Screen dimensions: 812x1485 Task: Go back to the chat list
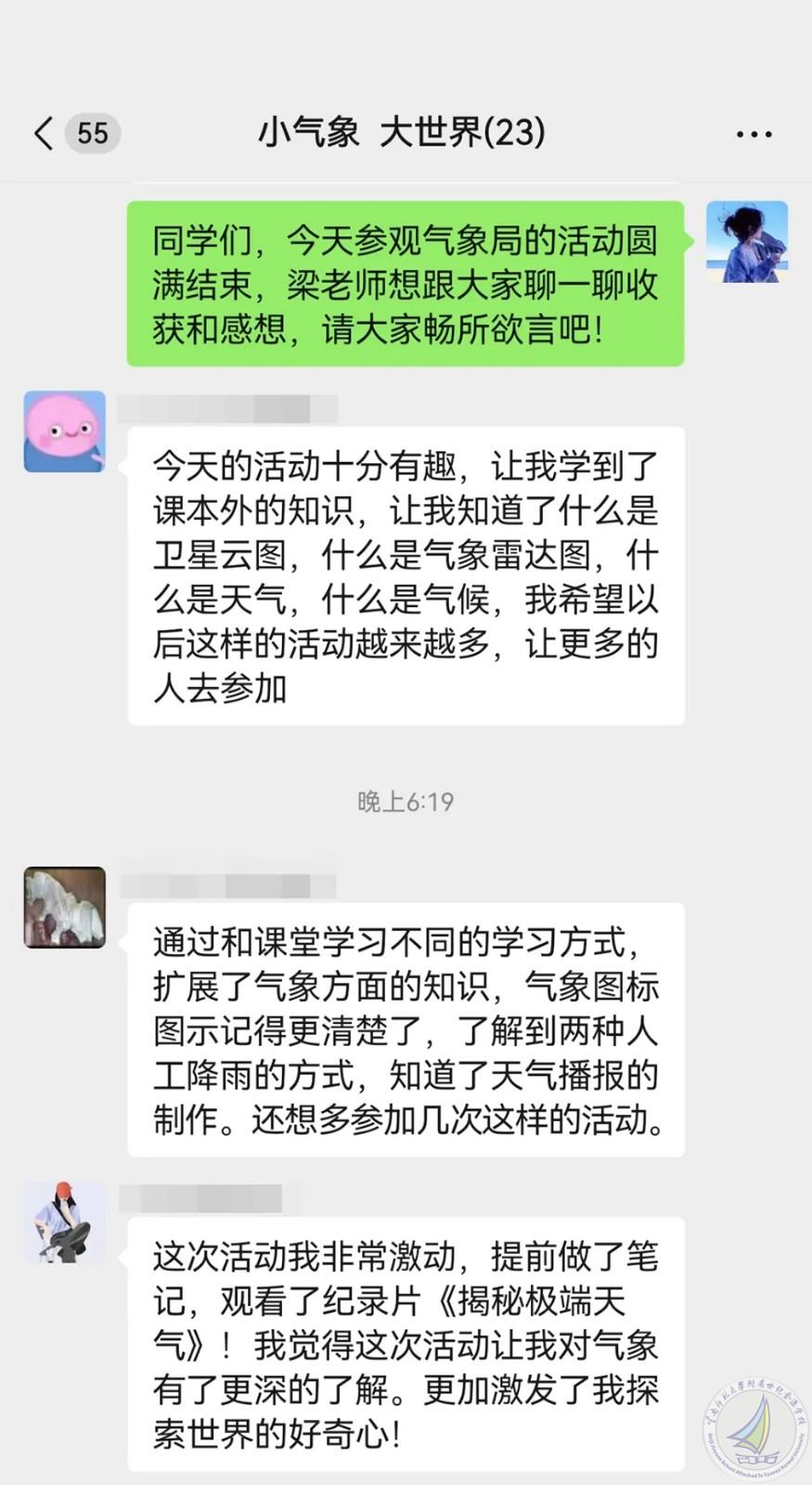coord(45,134)
